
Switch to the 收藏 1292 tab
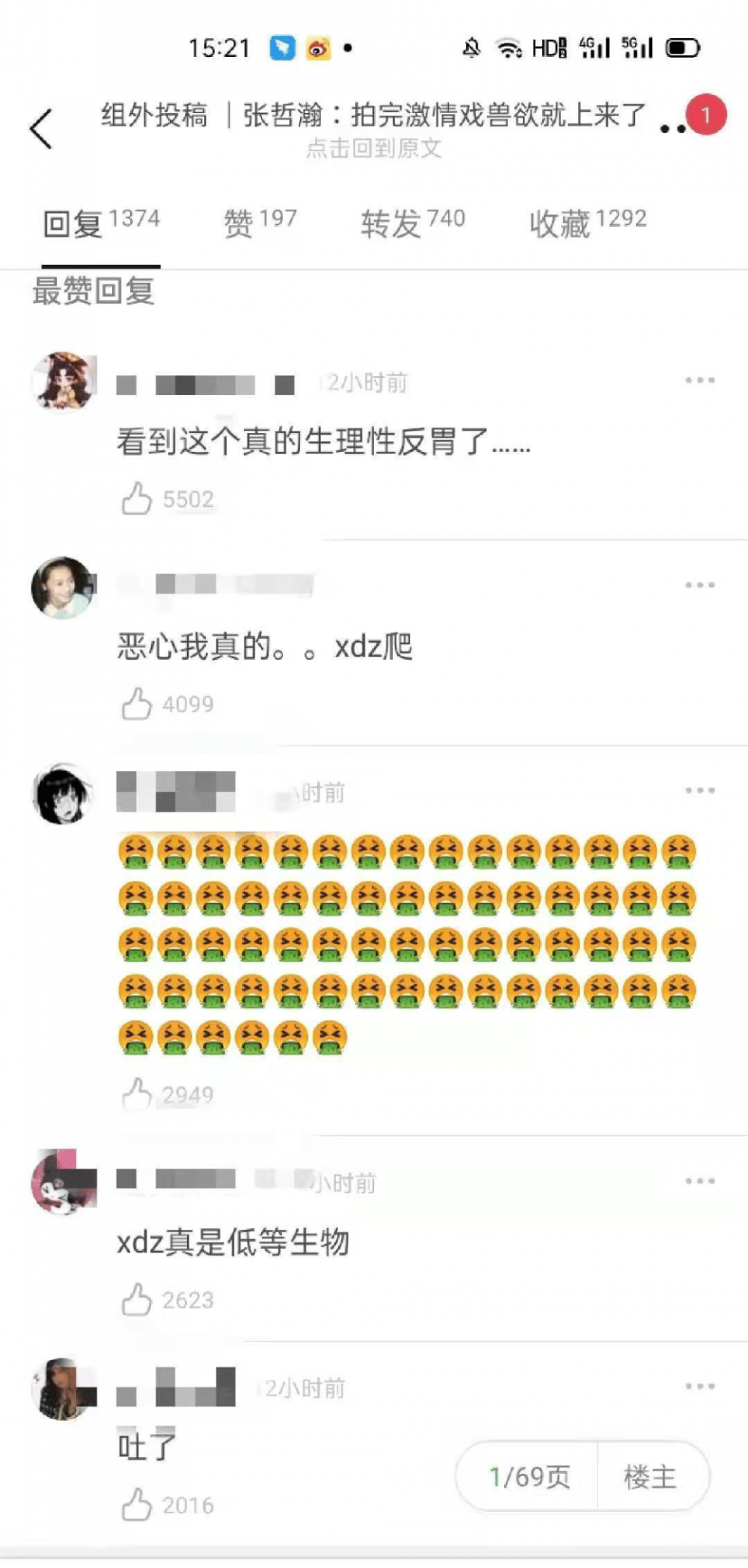(x=587, y=222)
